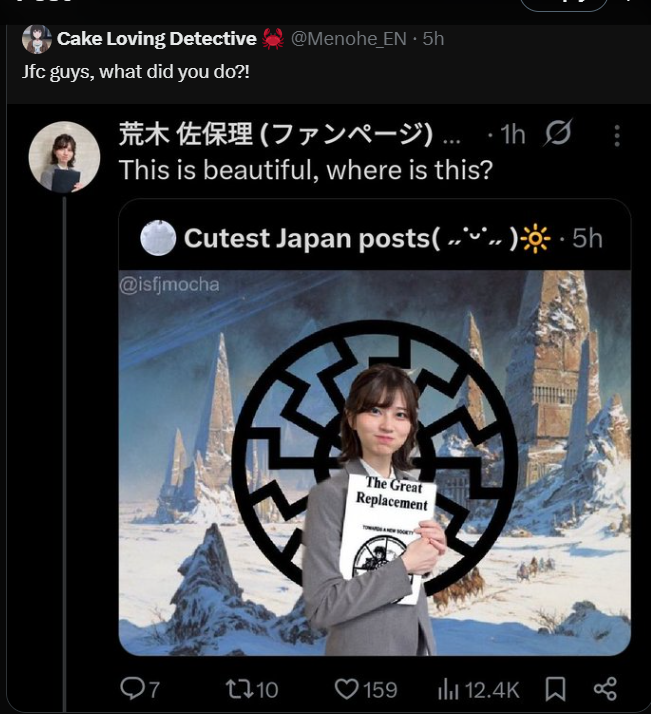Like the post with 159 likes
This screenshot has height=714, width=651.
point(347,689)
